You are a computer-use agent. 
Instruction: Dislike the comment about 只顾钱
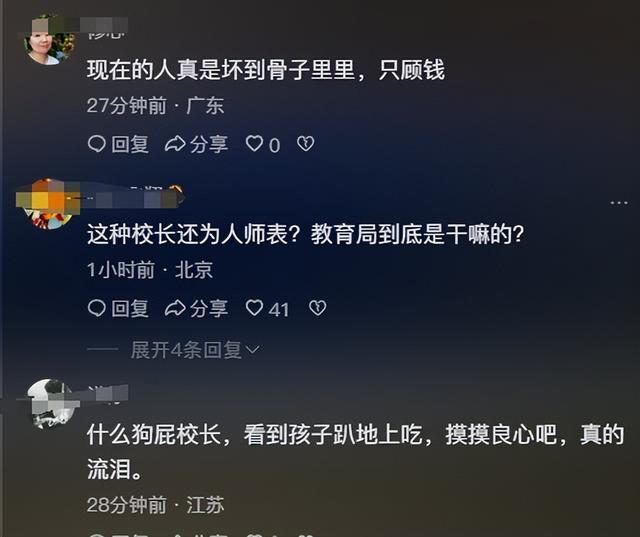click(306, 144)
